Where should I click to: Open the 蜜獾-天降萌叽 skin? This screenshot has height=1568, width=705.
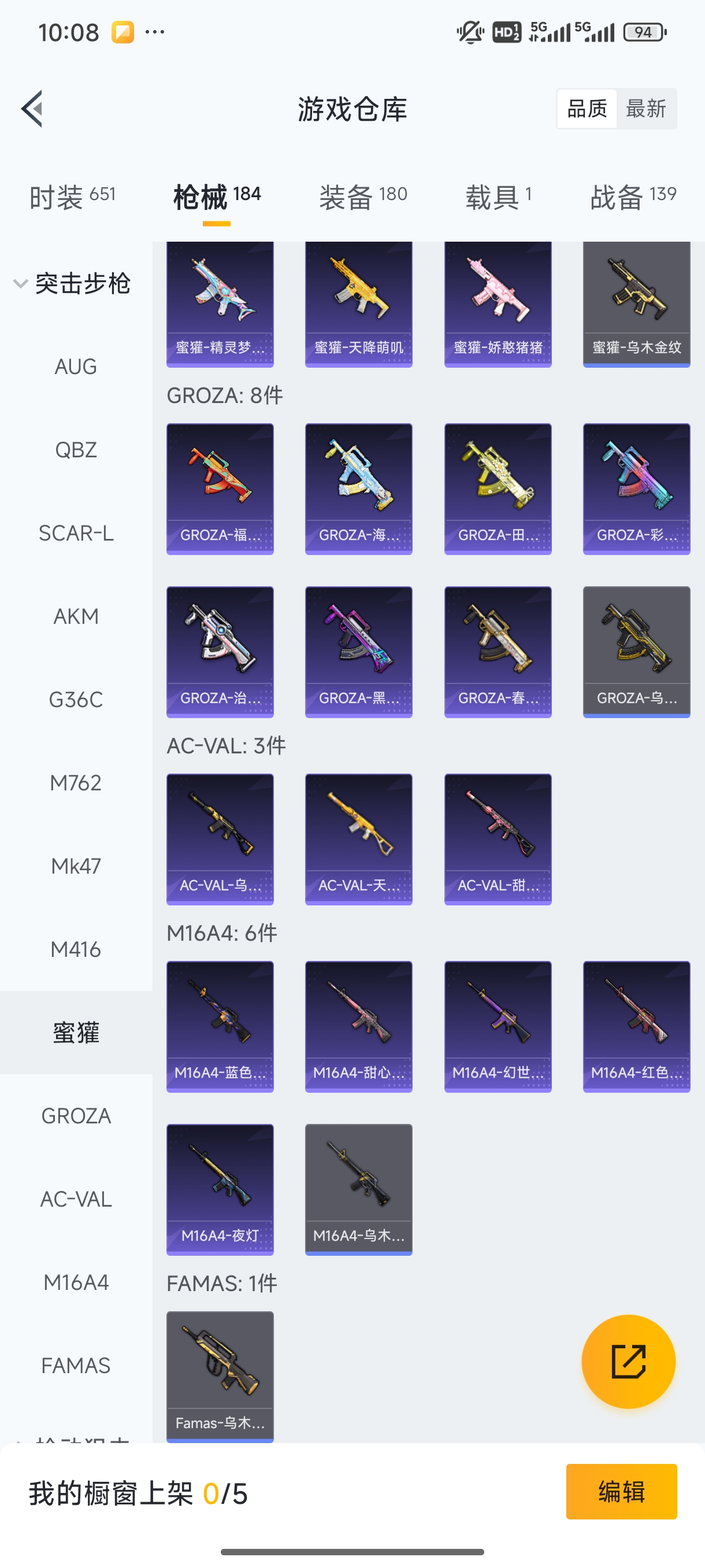[358, 304]
